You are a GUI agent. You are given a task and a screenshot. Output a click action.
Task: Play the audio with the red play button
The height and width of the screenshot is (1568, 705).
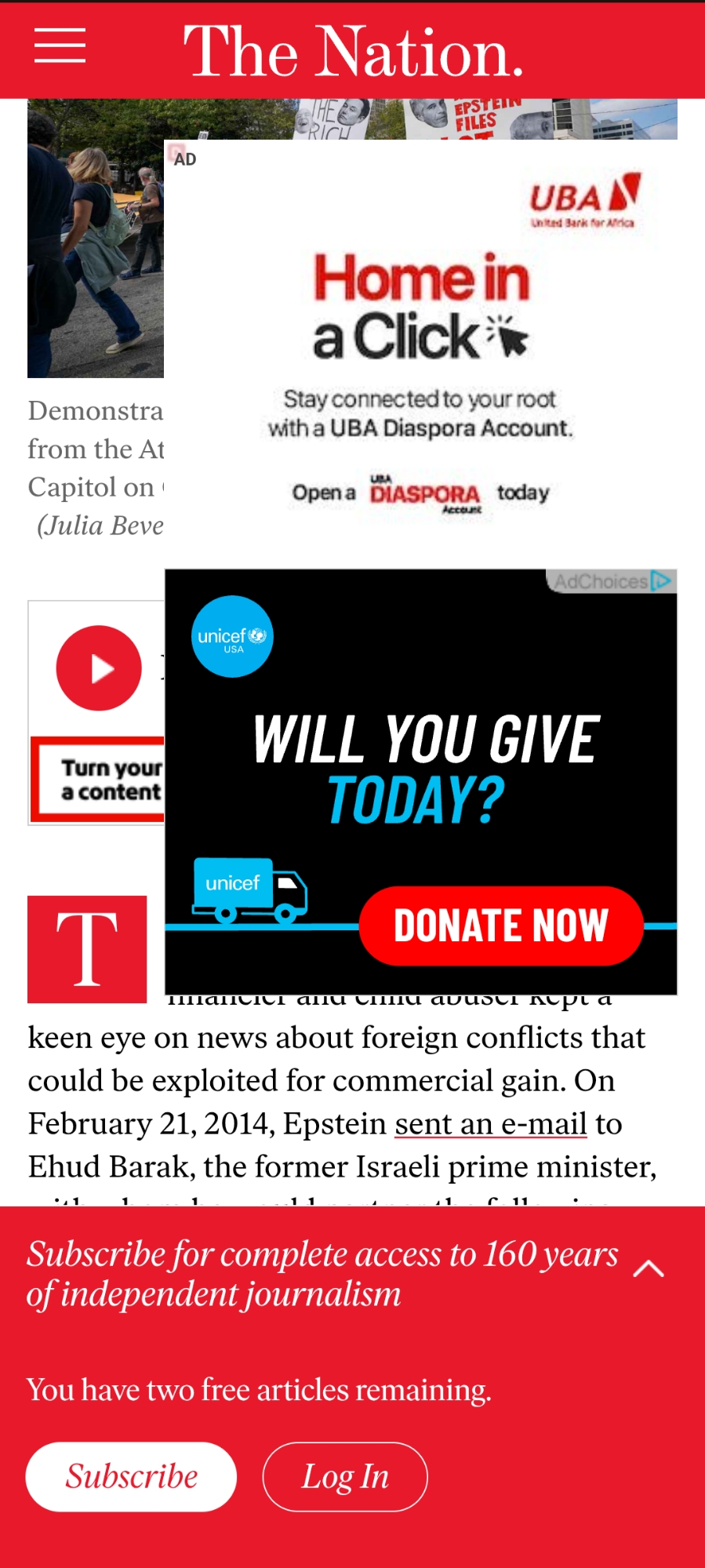click(x=99, y=668)
